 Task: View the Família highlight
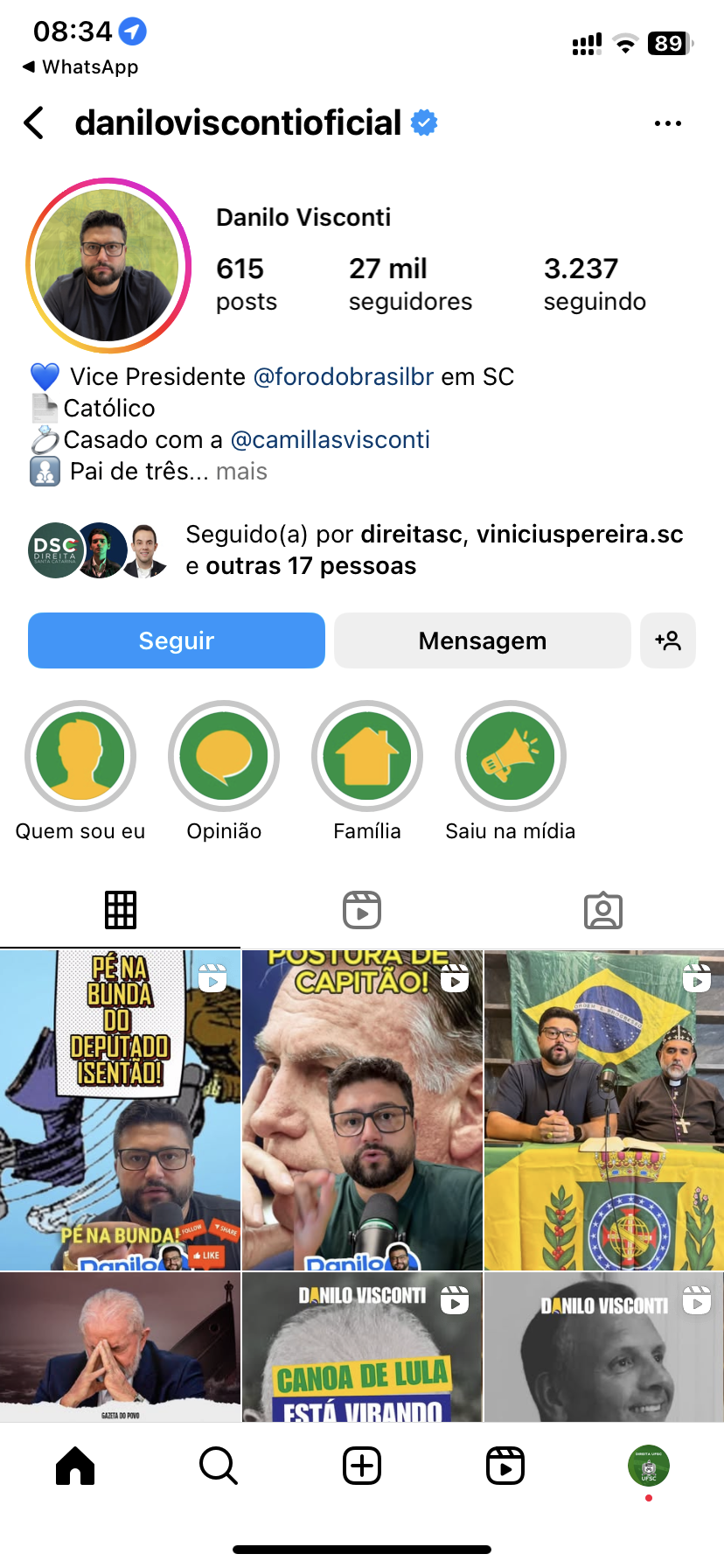pos(367,756)
